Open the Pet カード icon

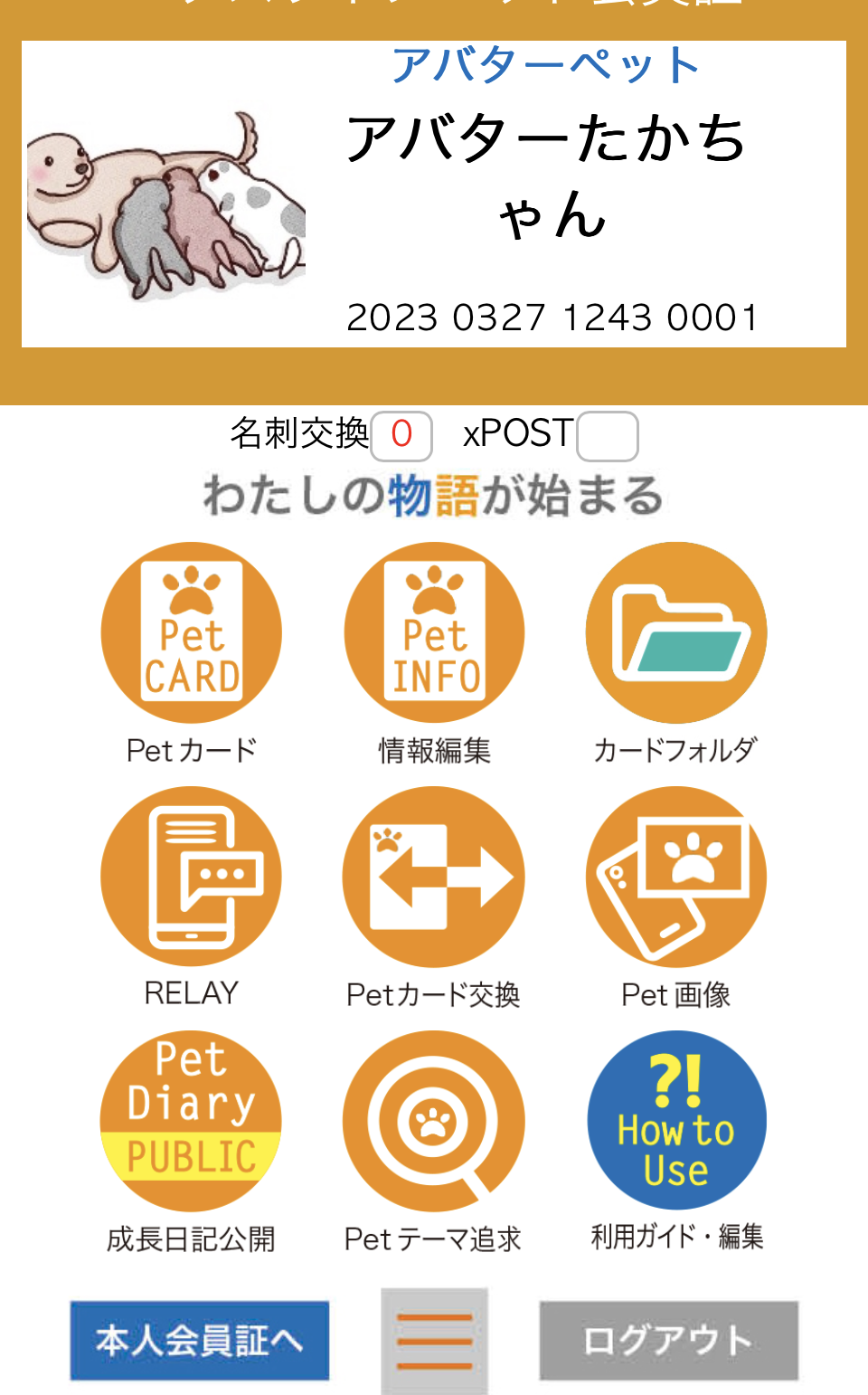click(191, 632)
